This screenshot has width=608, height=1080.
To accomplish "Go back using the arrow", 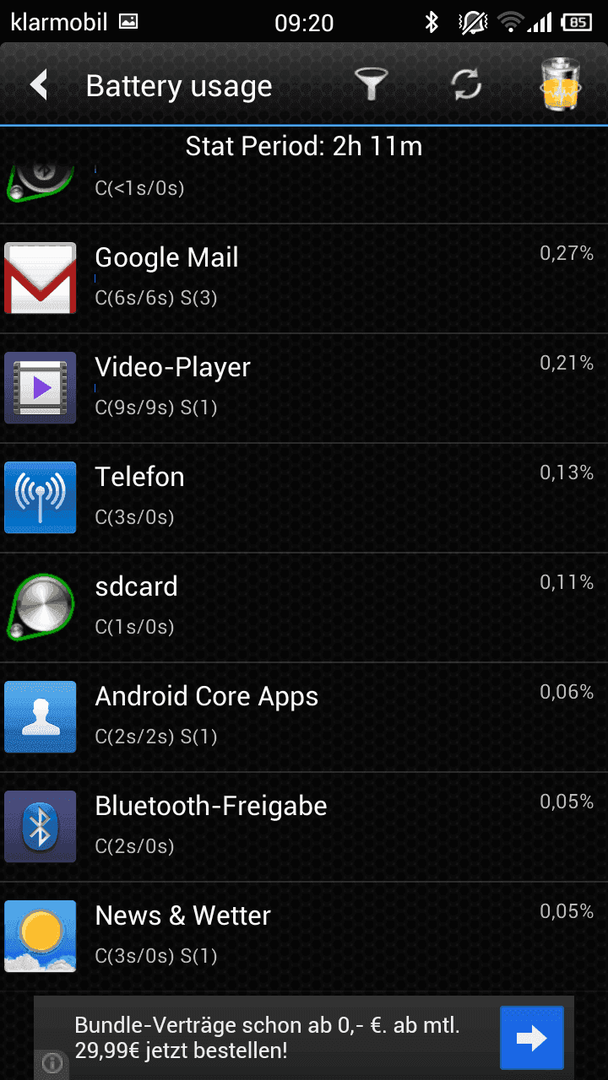I will pyautogui.click(x=40, y=85).
